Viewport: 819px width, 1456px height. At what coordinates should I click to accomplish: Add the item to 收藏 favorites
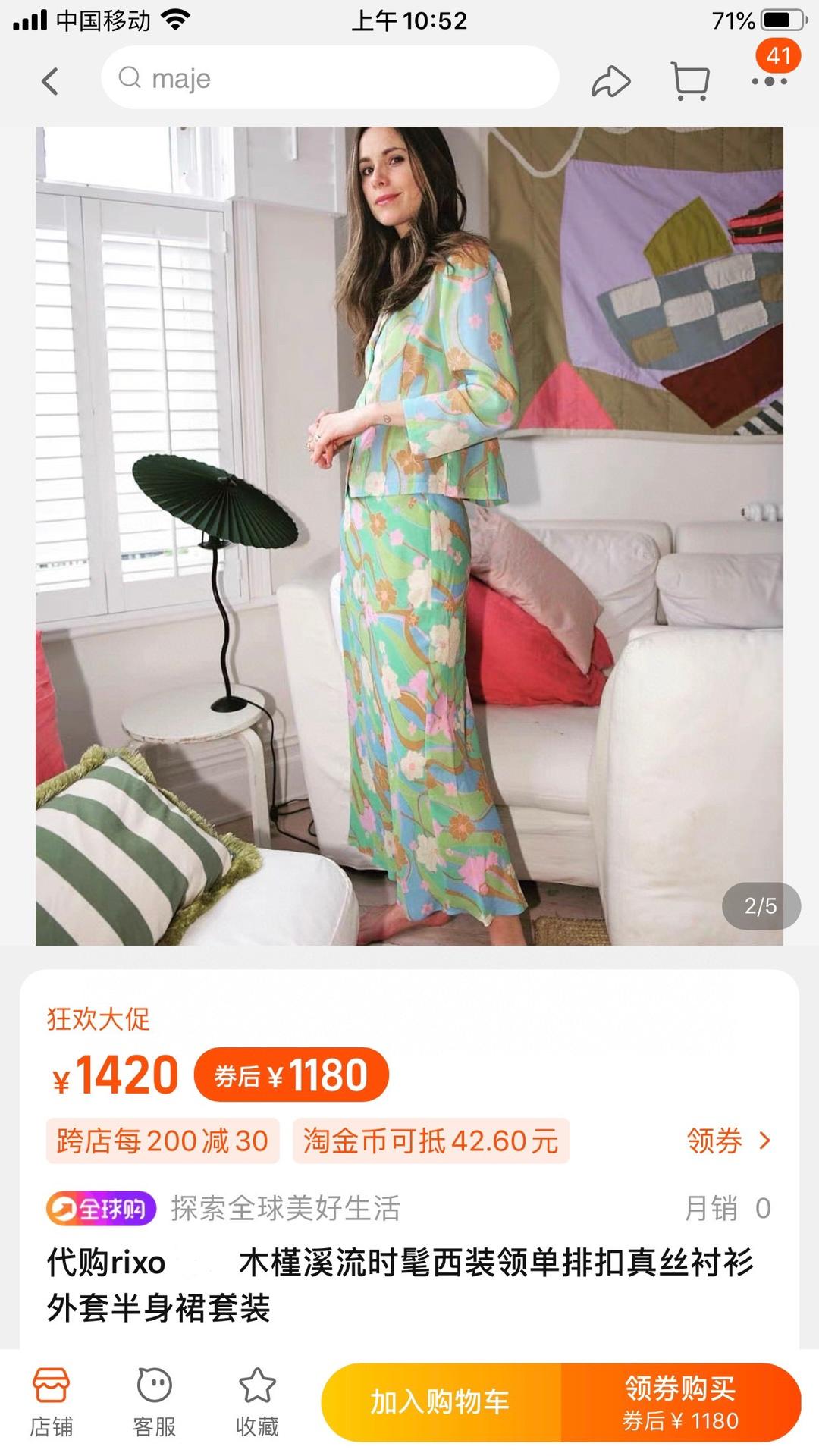click(x=257, y=1402)
